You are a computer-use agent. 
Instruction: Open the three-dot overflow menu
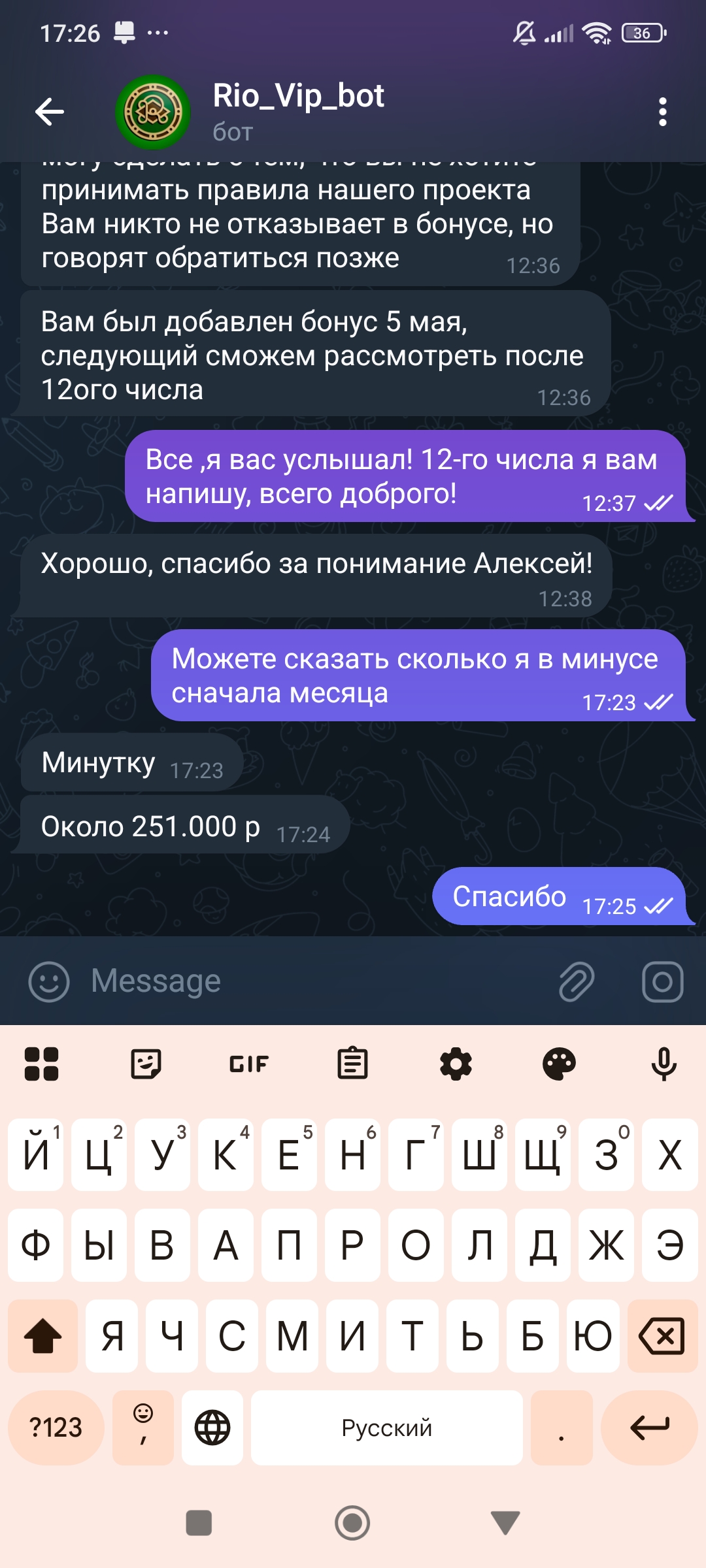pos(662,112)
